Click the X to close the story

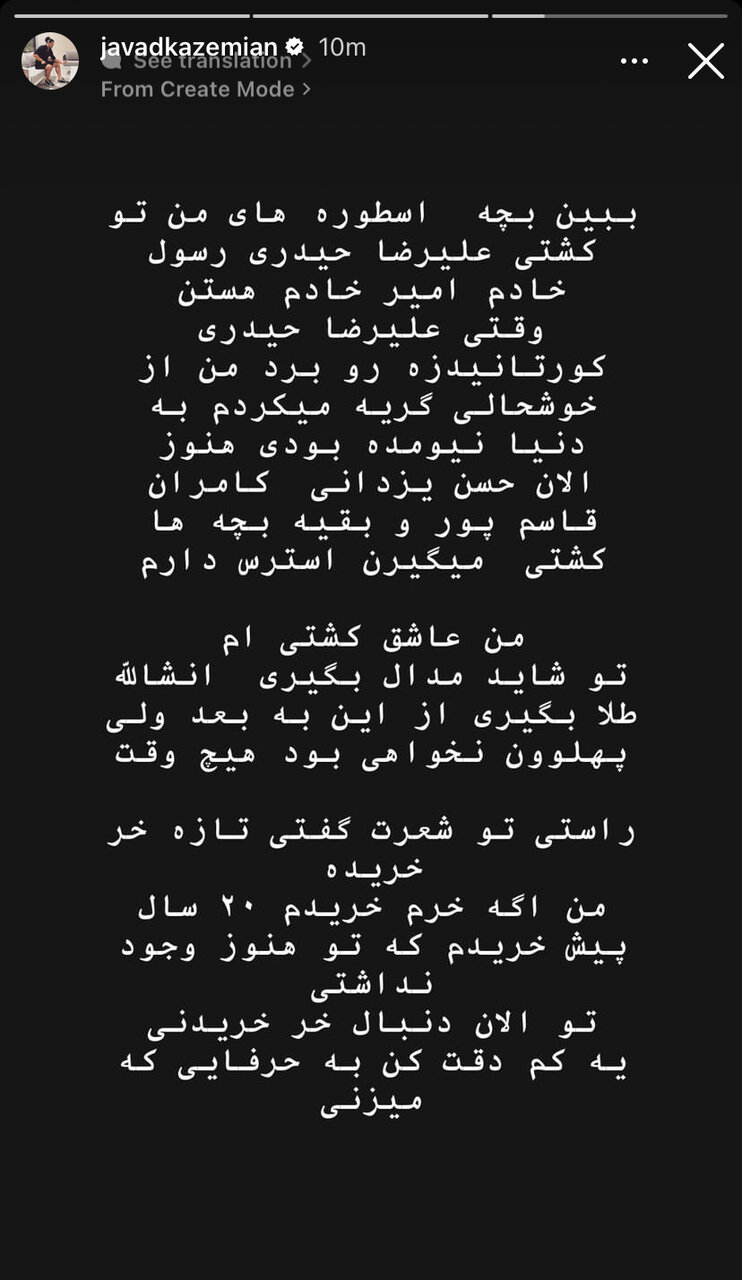(706, 61)
